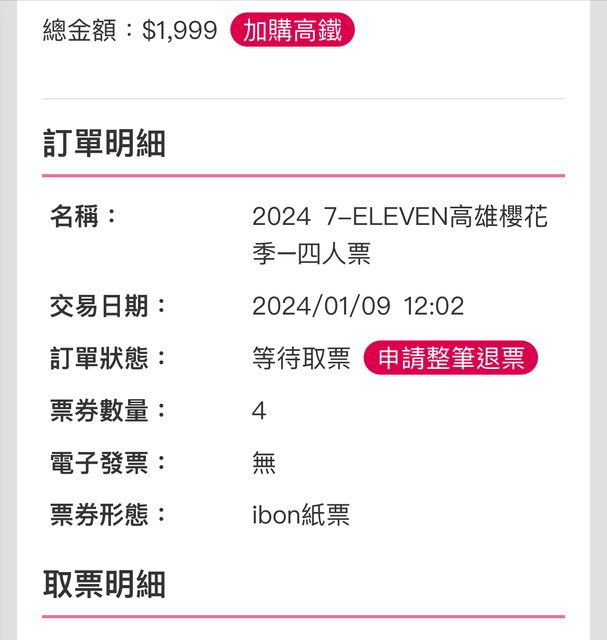Tap the 加購高鐵 add-on button

pyautogui.click(x=292, y=30)
